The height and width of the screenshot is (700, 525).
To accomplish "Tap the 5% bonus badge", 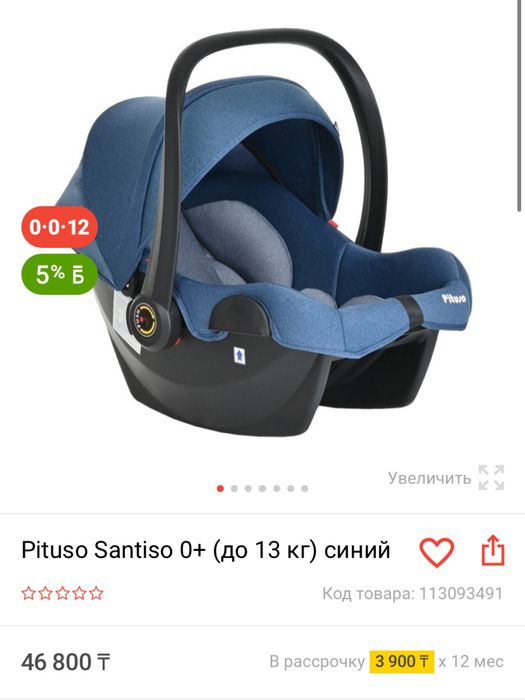I will [59, 274].
